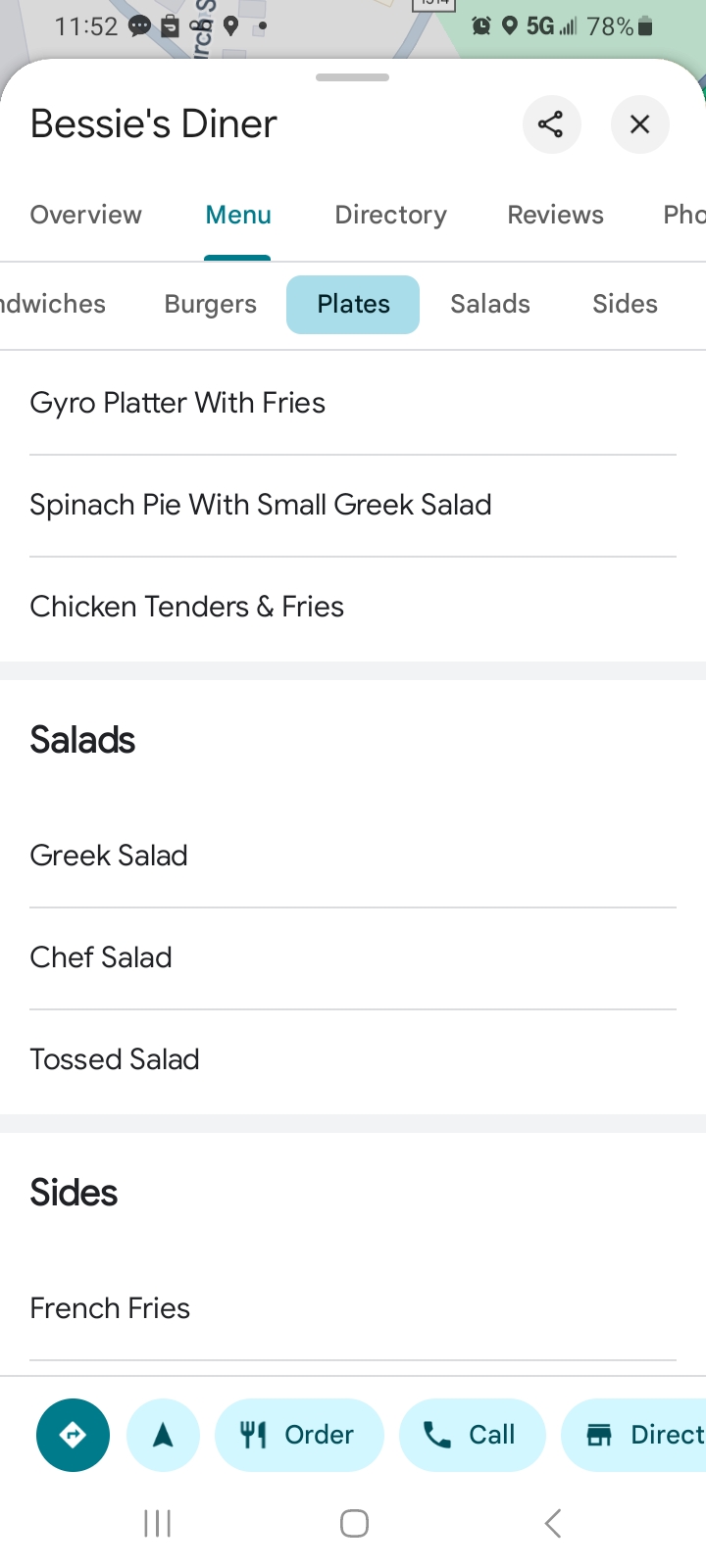Select the Burgers menu chip
The image size is (706, 1568).
(210, 304)
